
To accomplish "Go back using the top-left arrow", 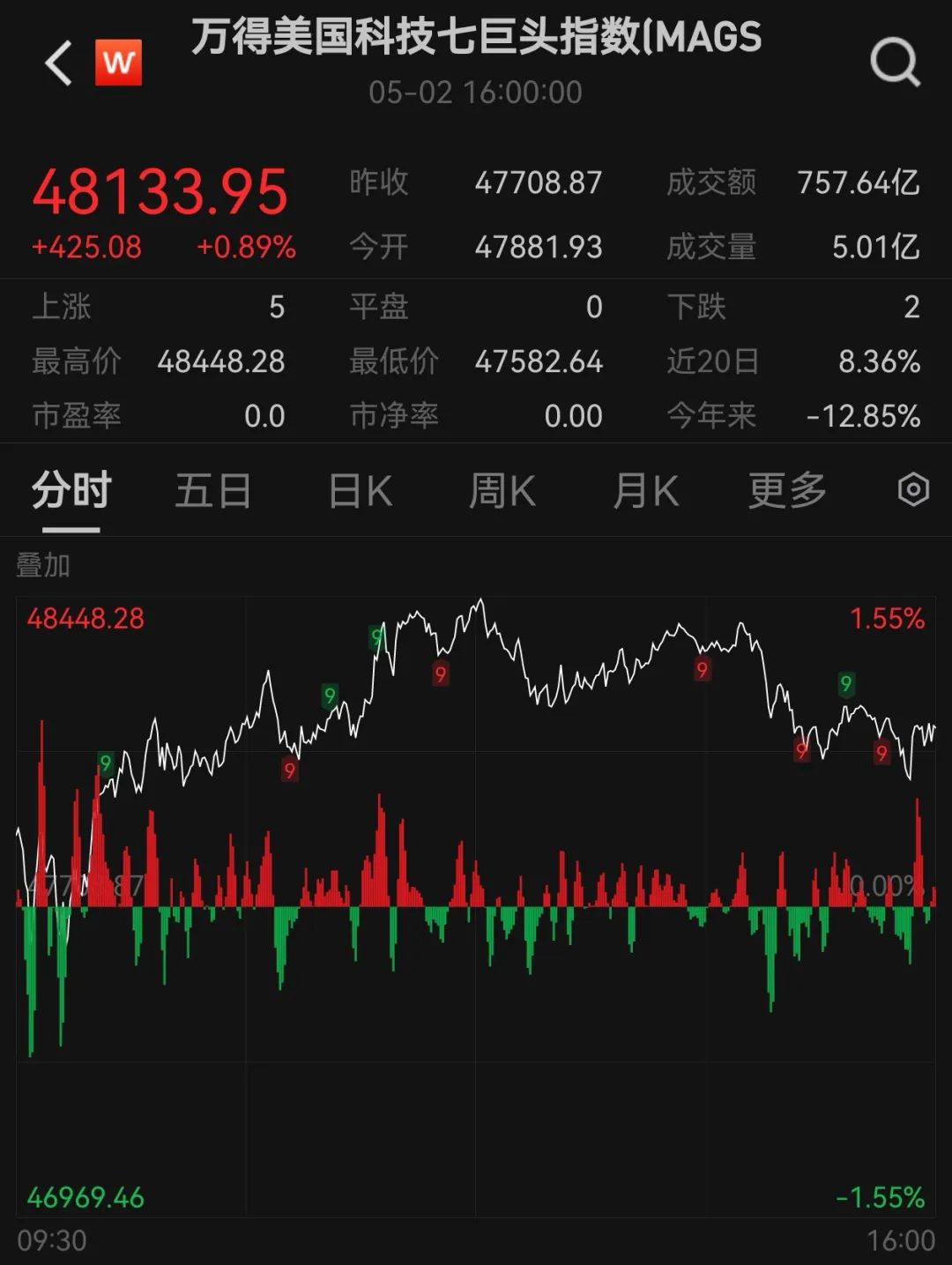I will click(x=59, y=63).
